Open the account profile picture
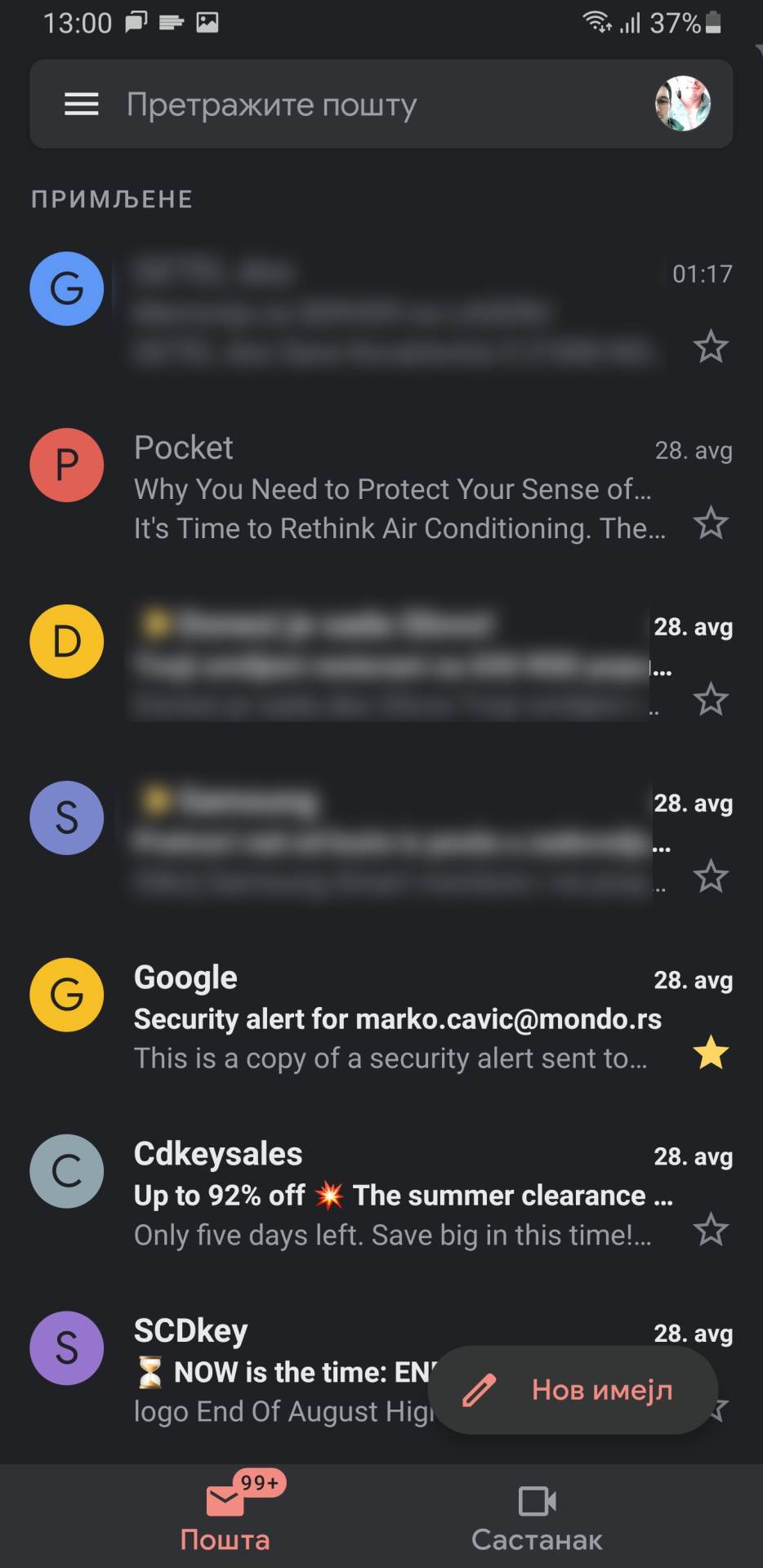 coord(682,104)
